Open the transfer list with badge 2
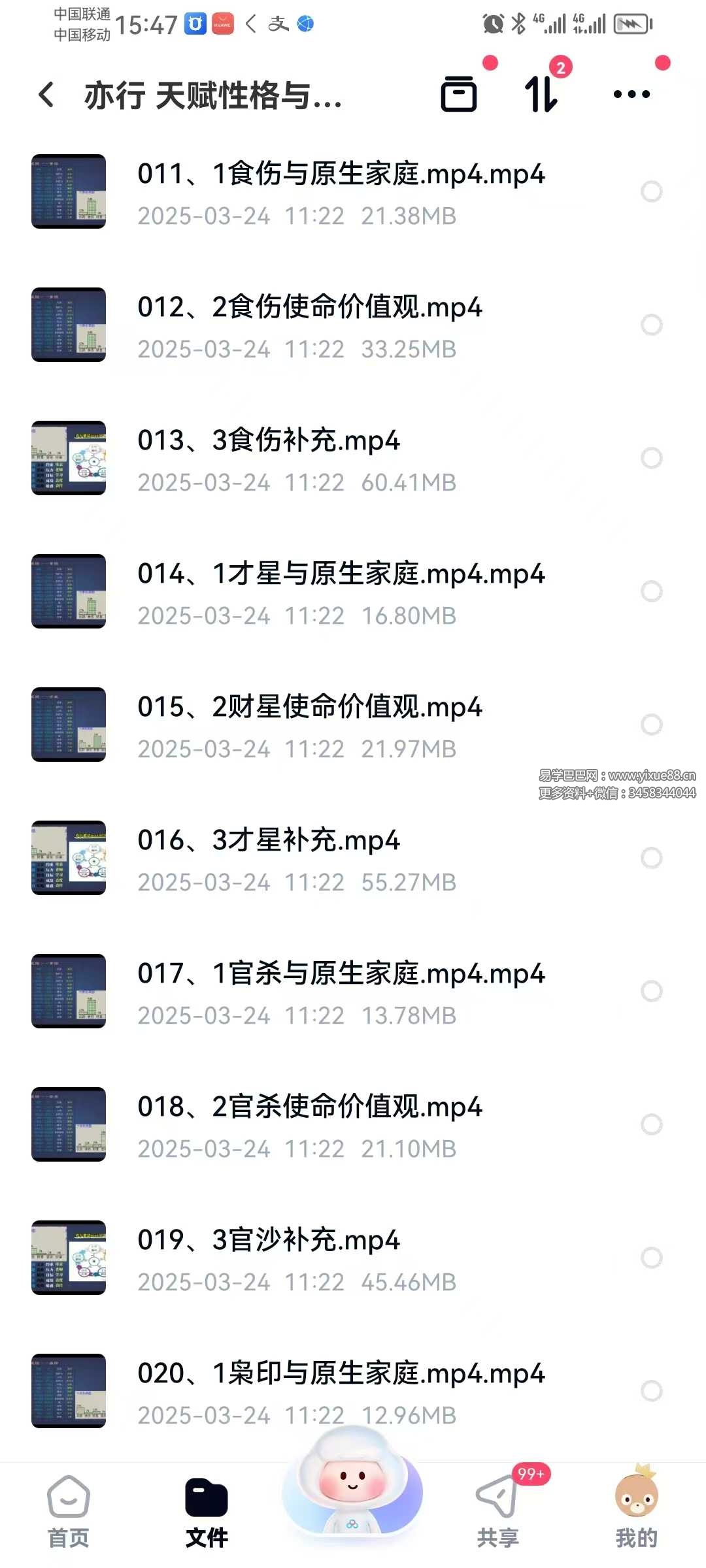 click(542, 95)
